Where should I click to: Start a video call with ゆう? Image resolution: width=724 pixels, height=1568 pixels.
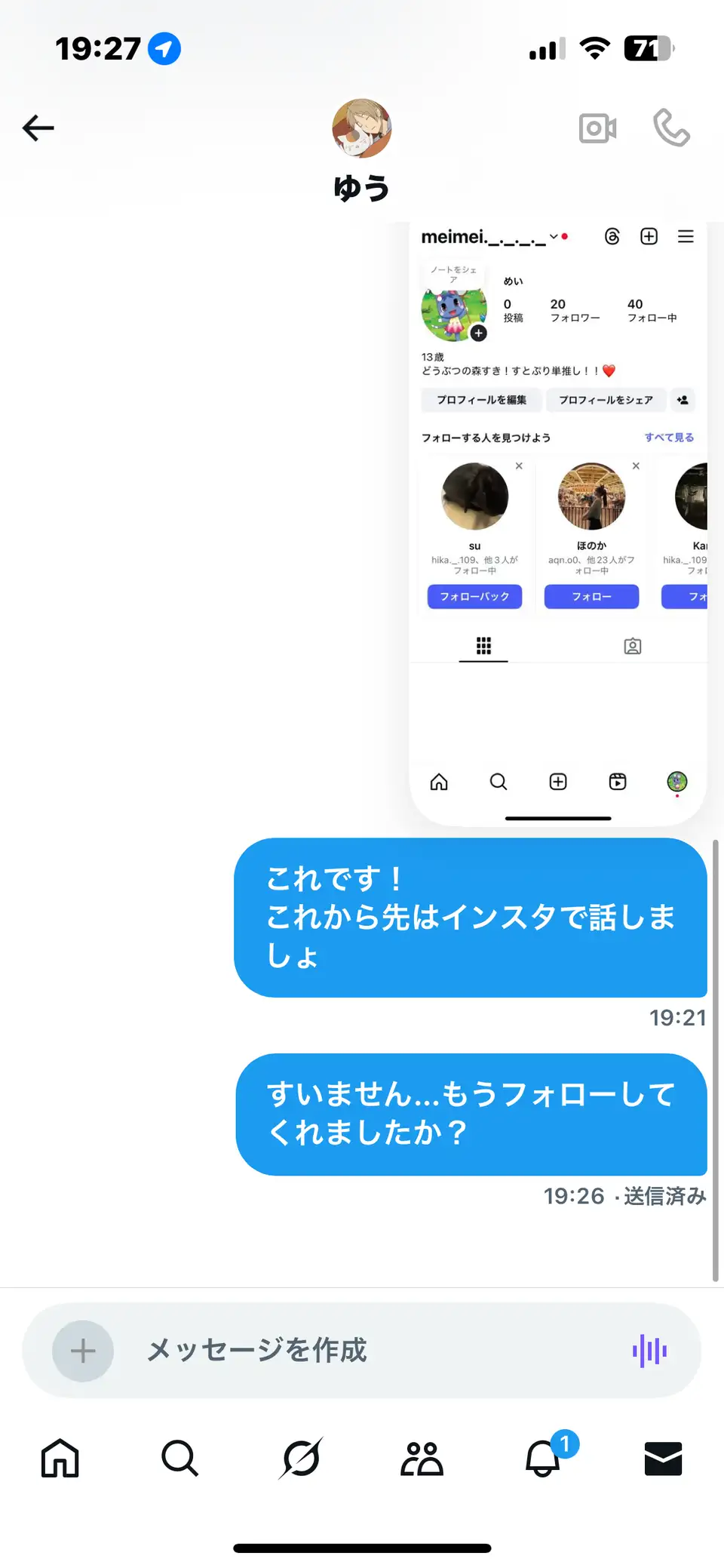[597, 128]
